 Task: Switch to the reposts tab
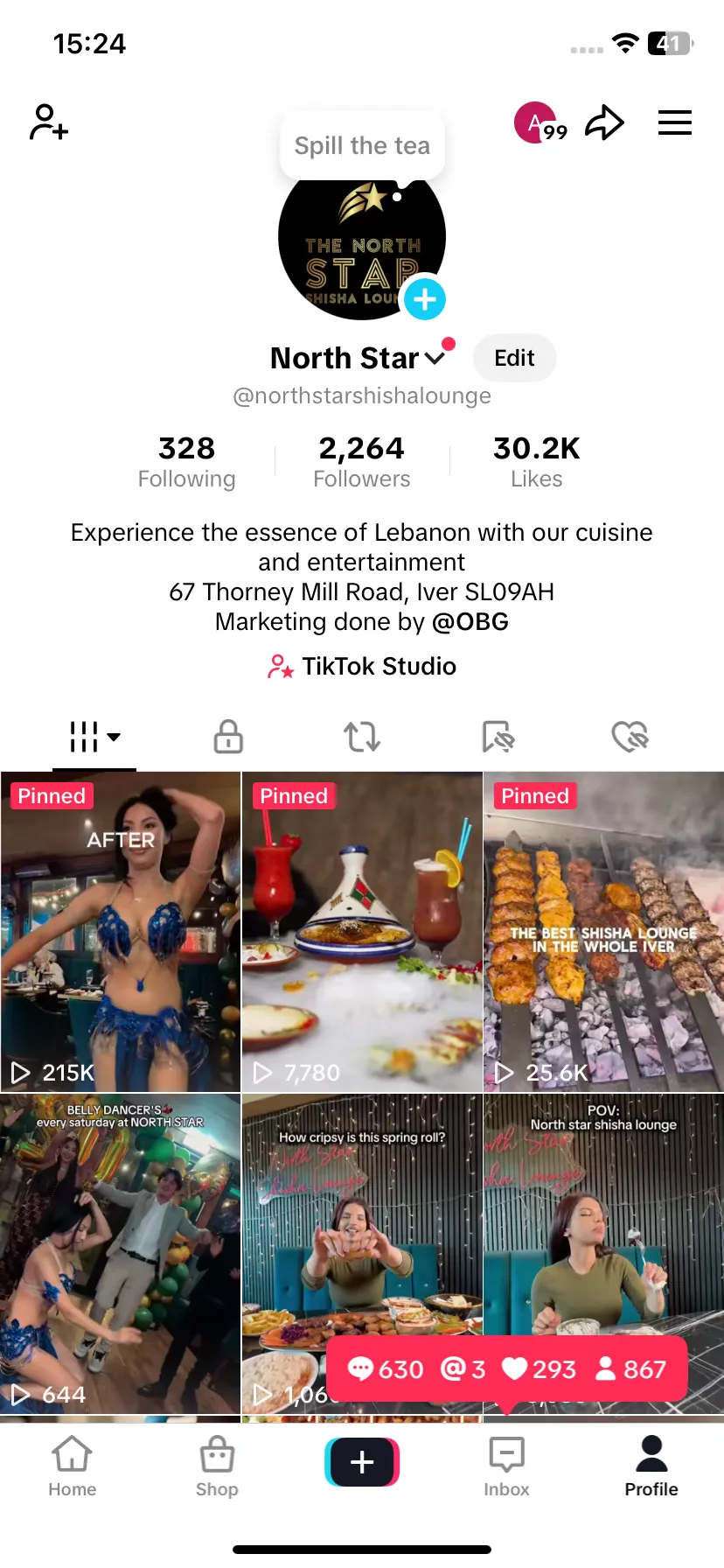362,737
